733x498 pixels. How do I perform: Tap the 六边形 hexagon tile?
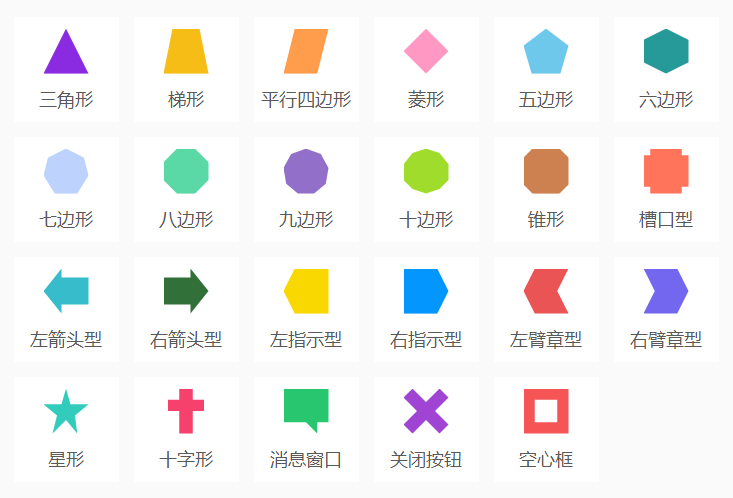(666, 68)
